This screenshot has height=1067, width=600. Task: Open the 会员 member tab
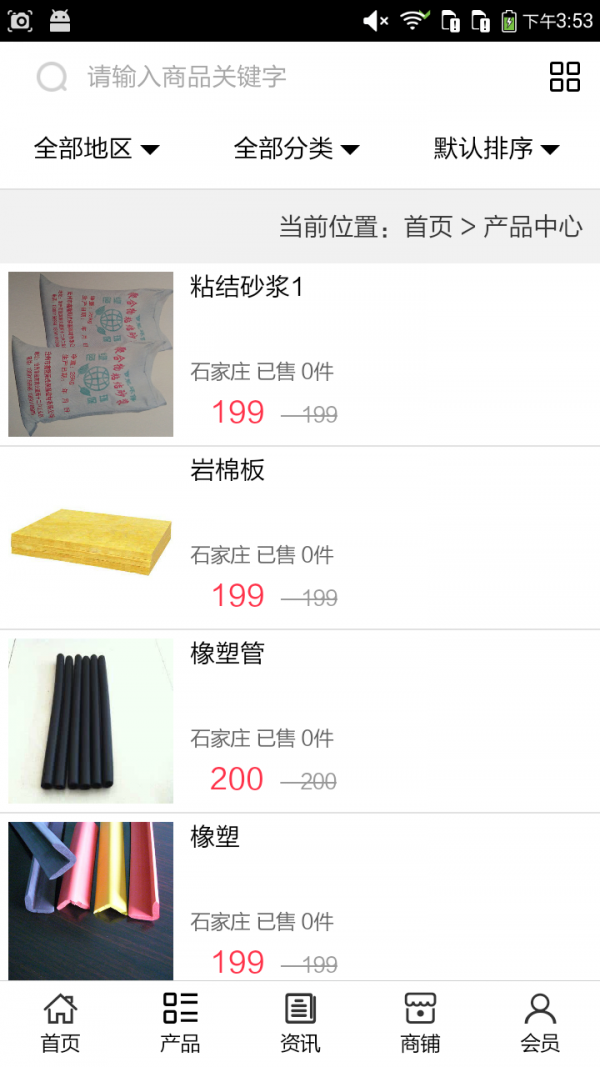point(540,1023)
